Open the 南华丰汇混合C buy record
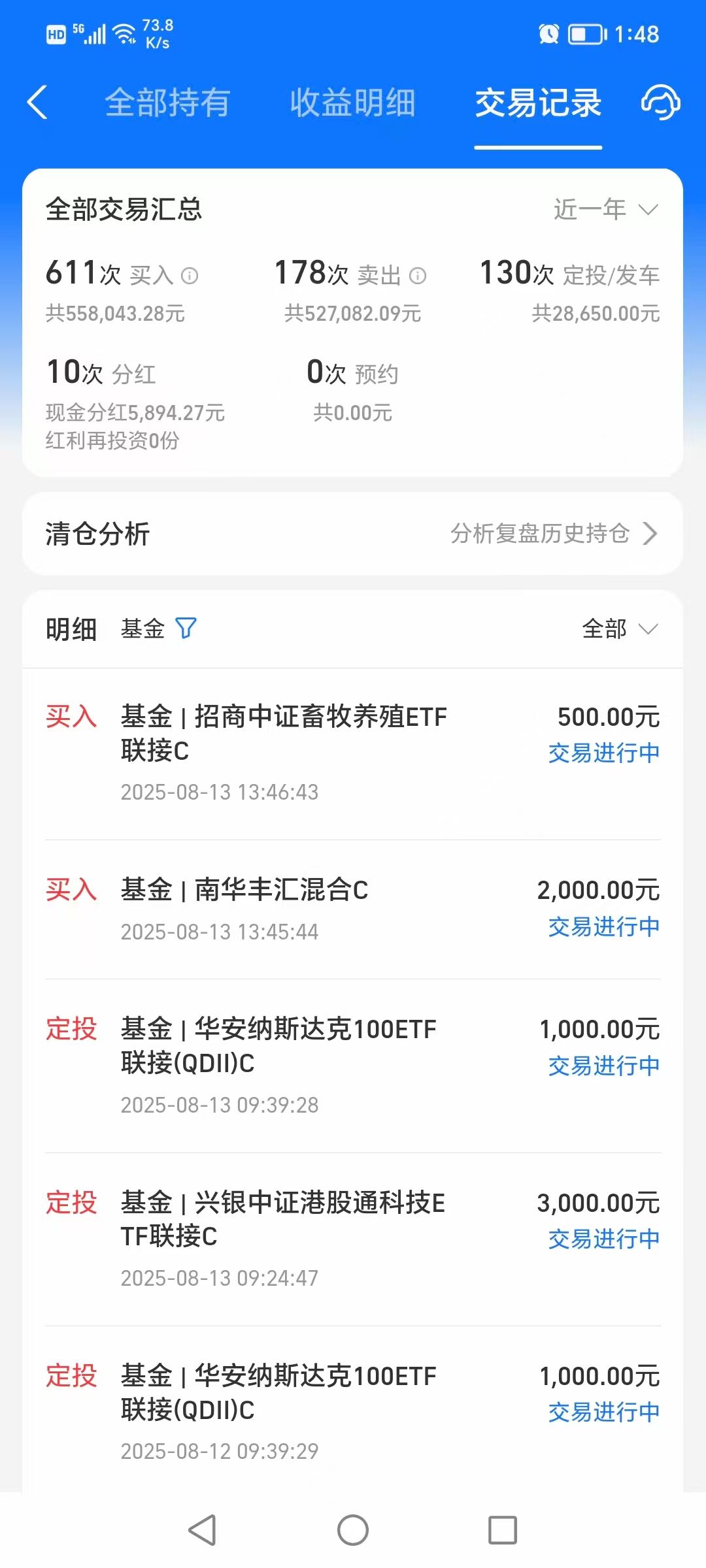706x1568 pixels. click(353, 909)
